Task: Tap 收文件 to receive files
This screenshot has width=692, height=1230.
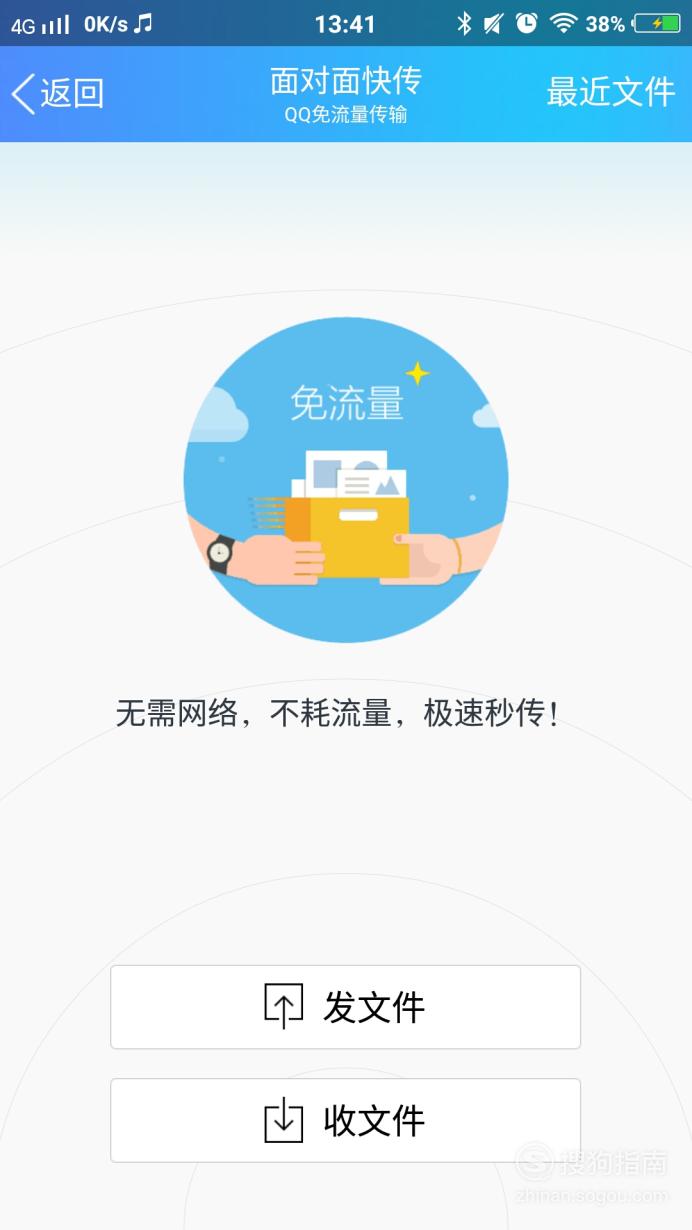Action: [345, 1120]
